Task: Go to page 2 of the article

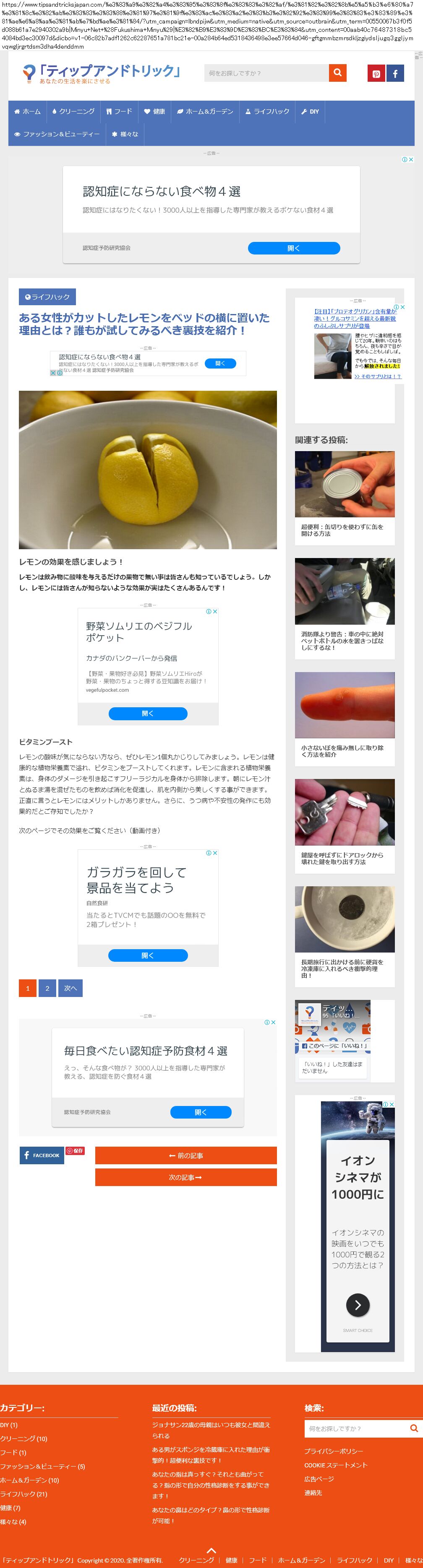Action: (47, 988)
